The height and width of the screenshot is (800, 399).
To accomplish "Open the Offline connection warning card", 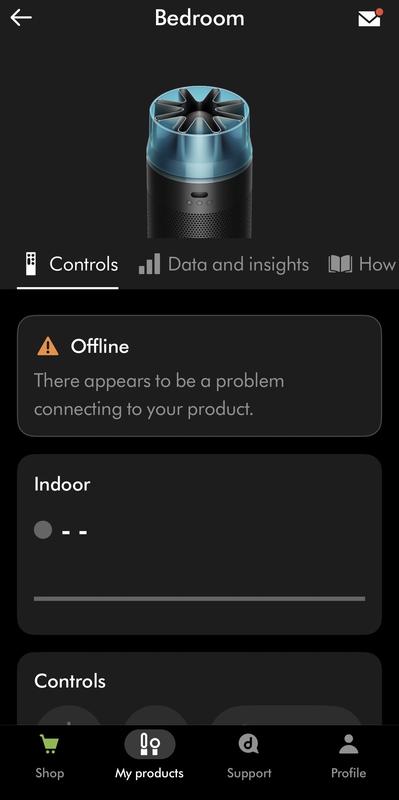I will click(200, 376).
